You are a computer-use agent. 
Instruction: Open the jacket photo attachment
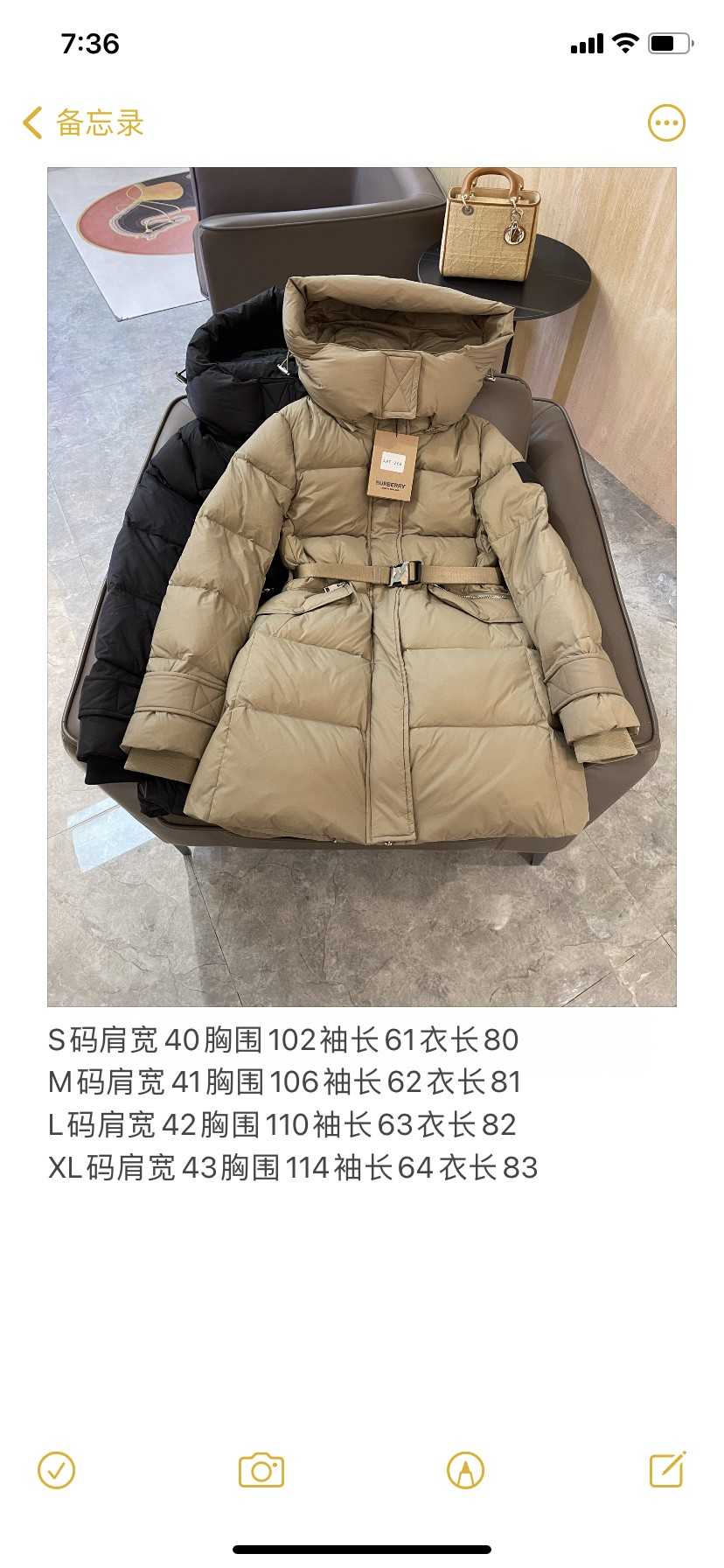tap(361, 586)
